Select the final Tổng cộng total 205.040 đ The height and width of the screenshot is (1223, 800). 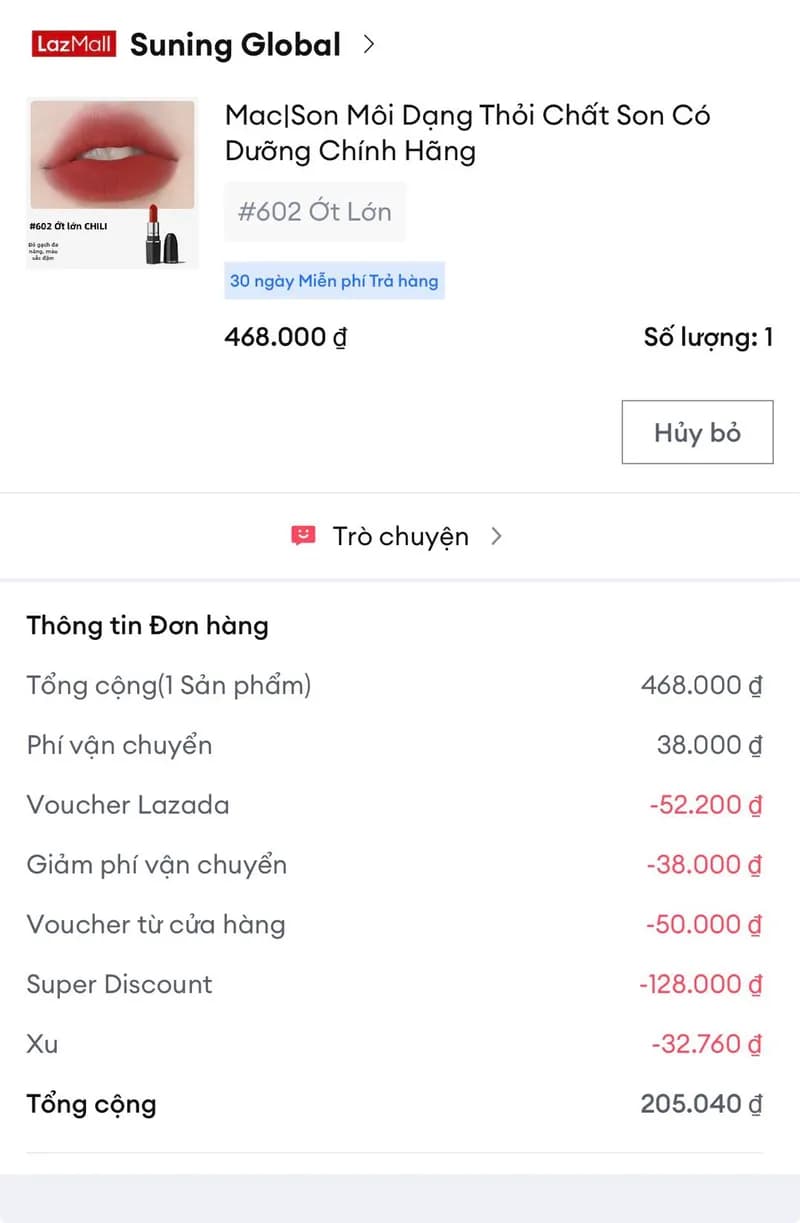tap(700, 1104)
